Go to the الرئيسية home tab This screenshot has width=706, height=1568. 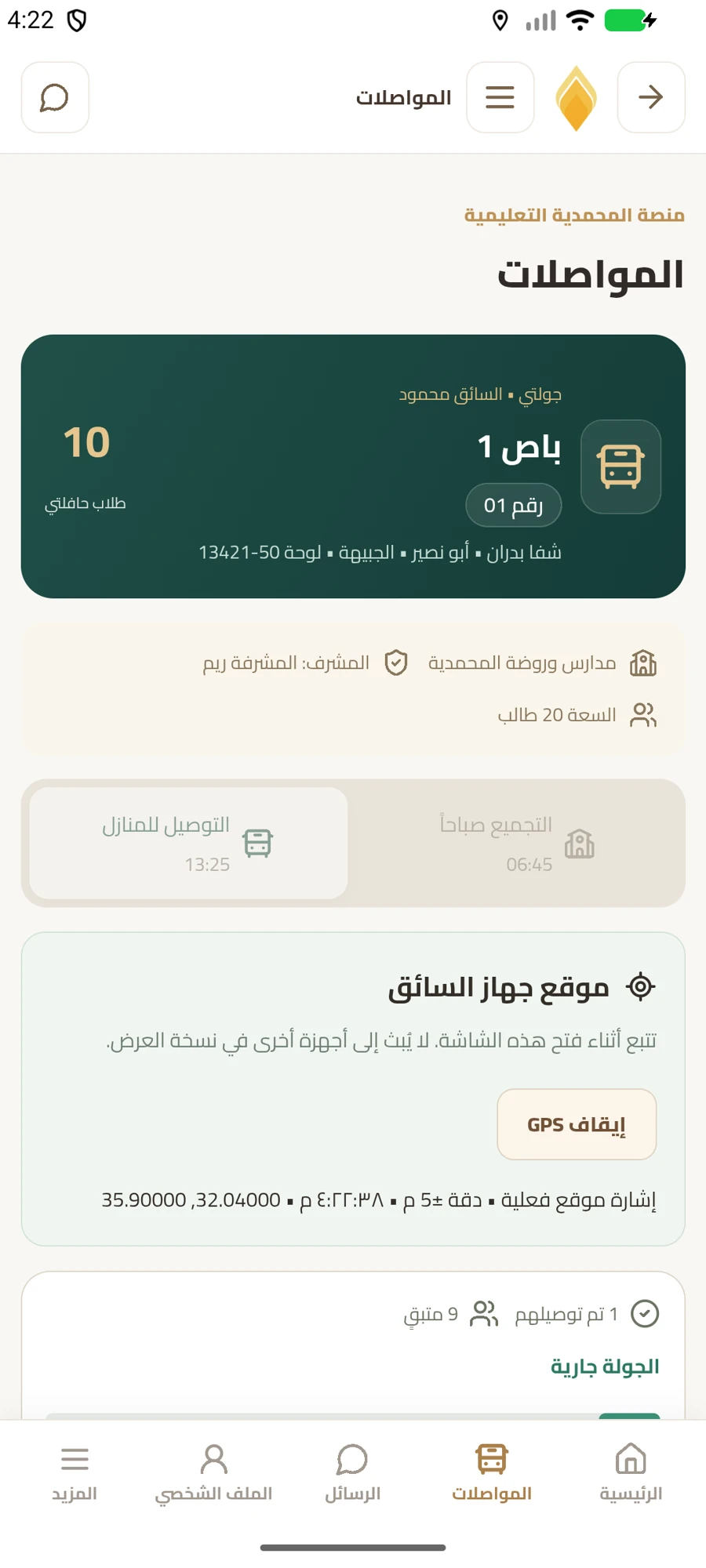coord(631,1472)
